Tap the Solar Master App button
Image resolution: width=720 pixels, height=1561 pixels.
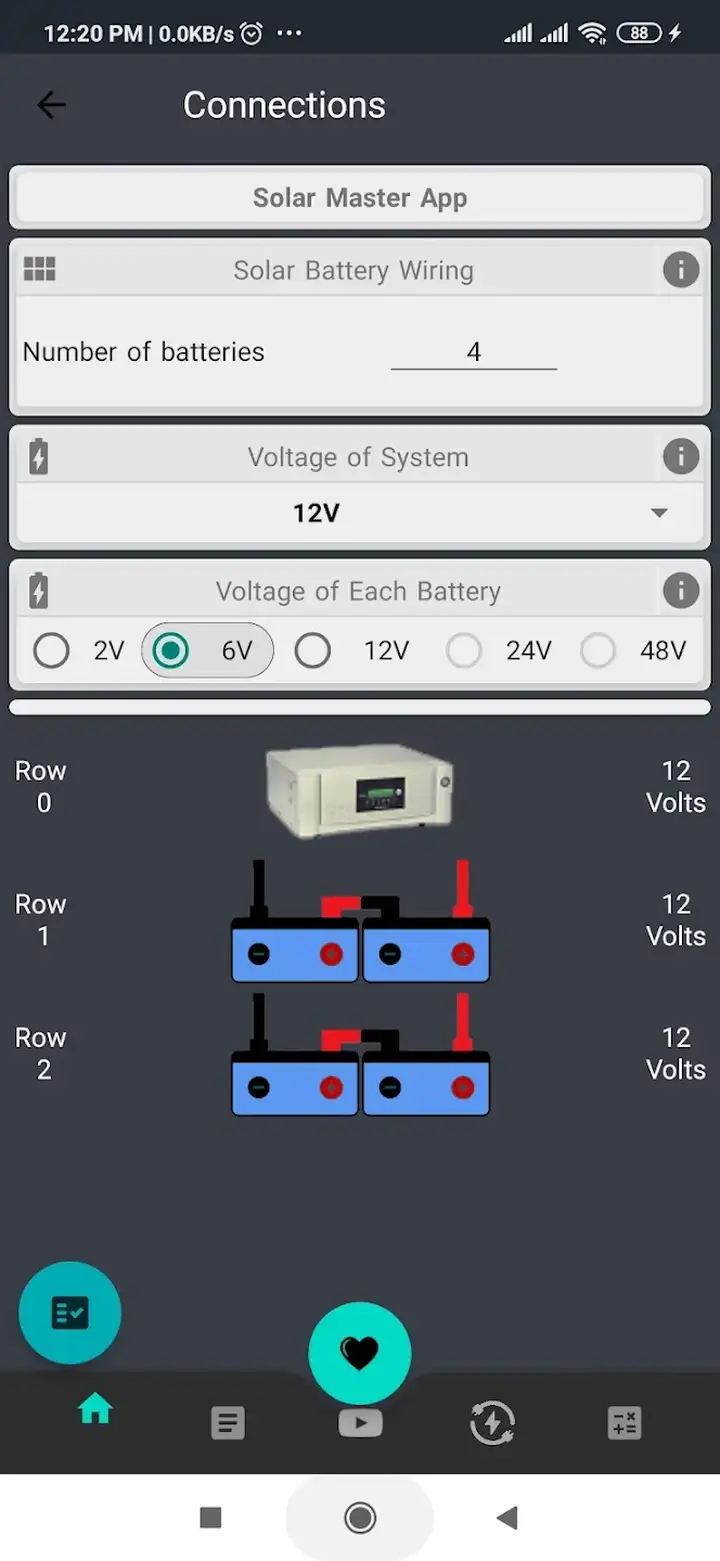360,198
